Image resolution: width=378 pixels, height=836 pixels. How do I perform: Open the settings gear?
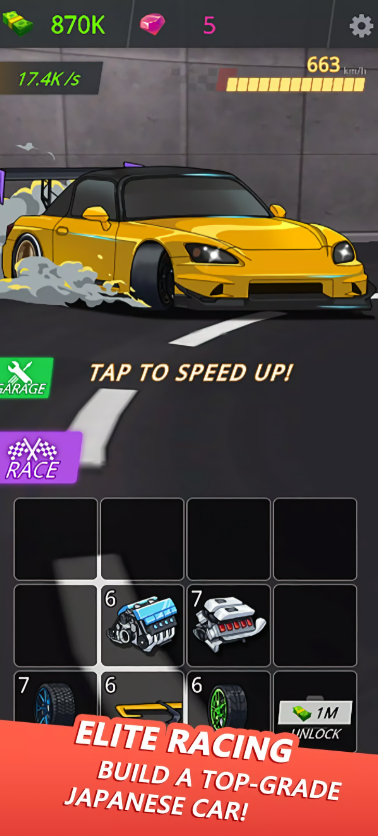tap(361, 25)
